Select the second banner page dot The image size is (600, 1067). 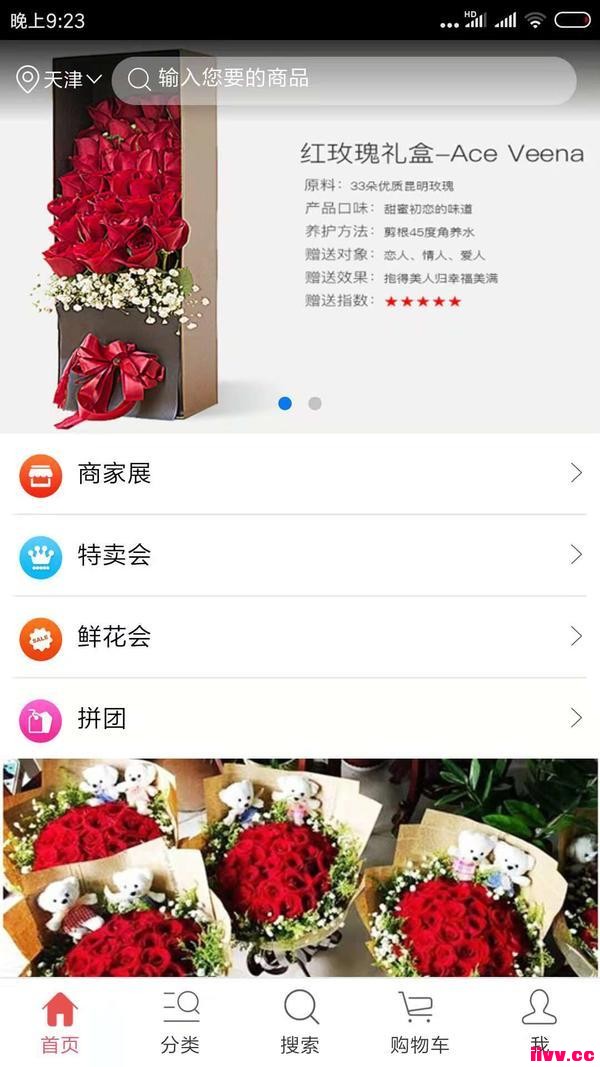(314, 403)
